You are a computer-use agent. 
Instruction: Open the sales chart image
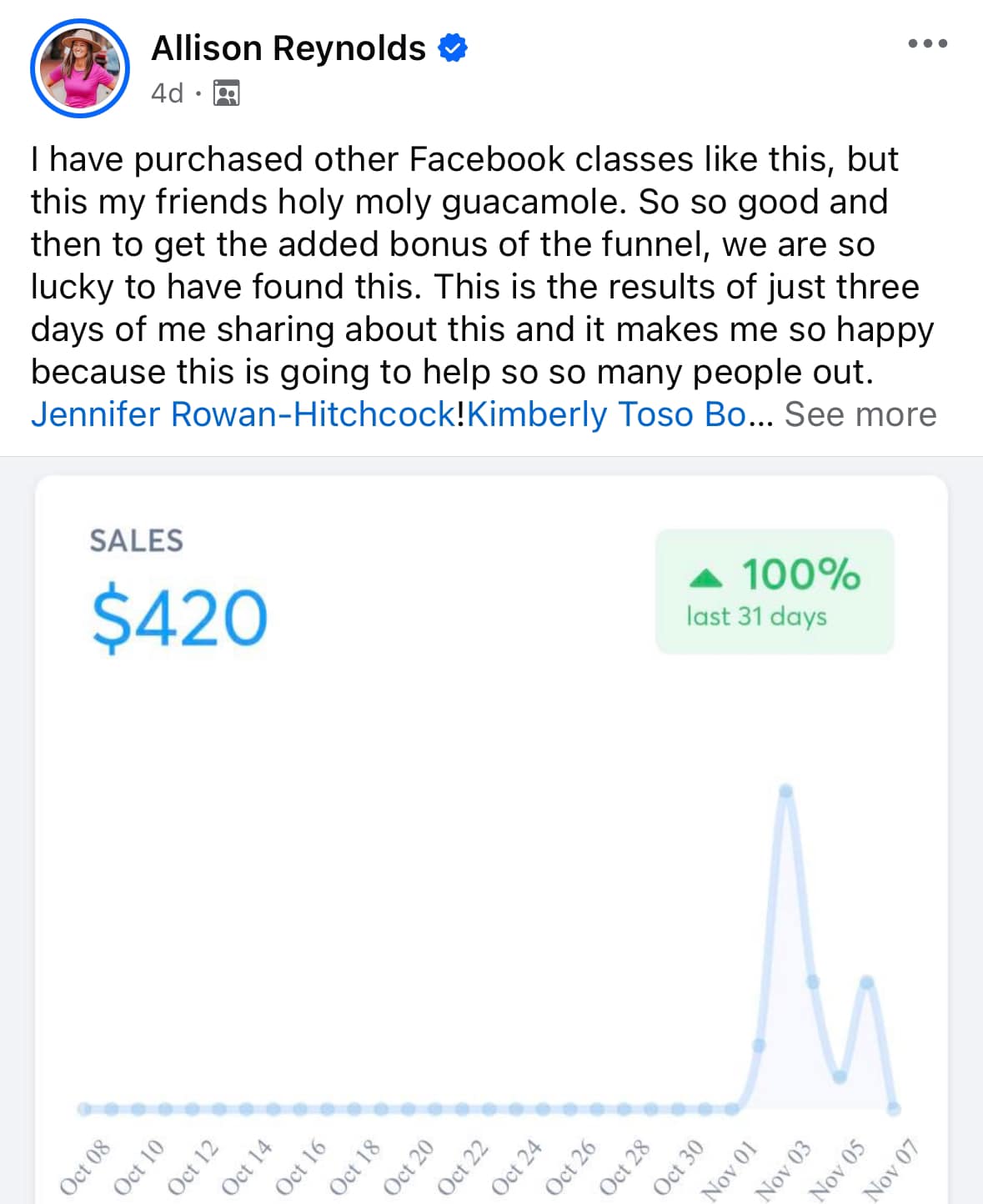[491, 834]
